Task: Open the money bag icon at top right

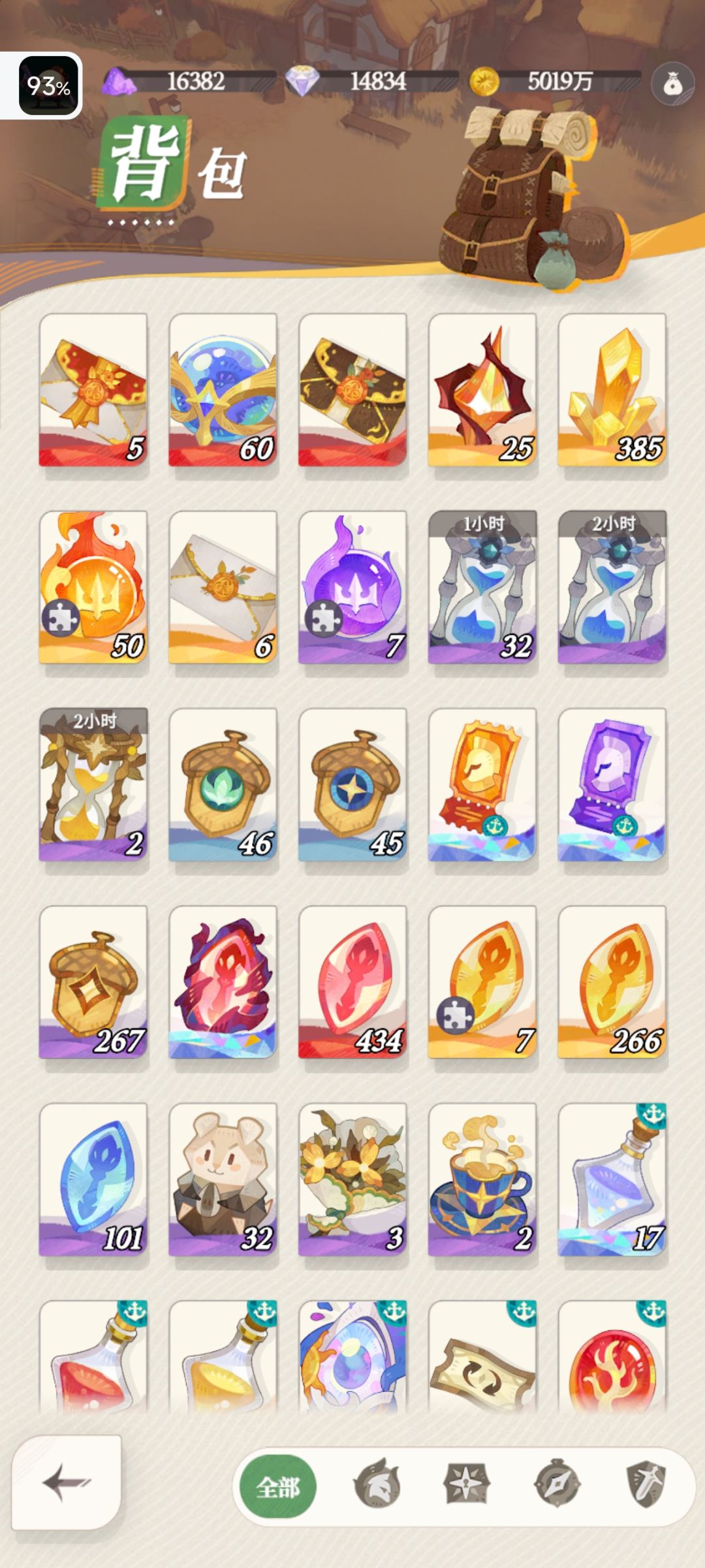Action: coord(673,84)
